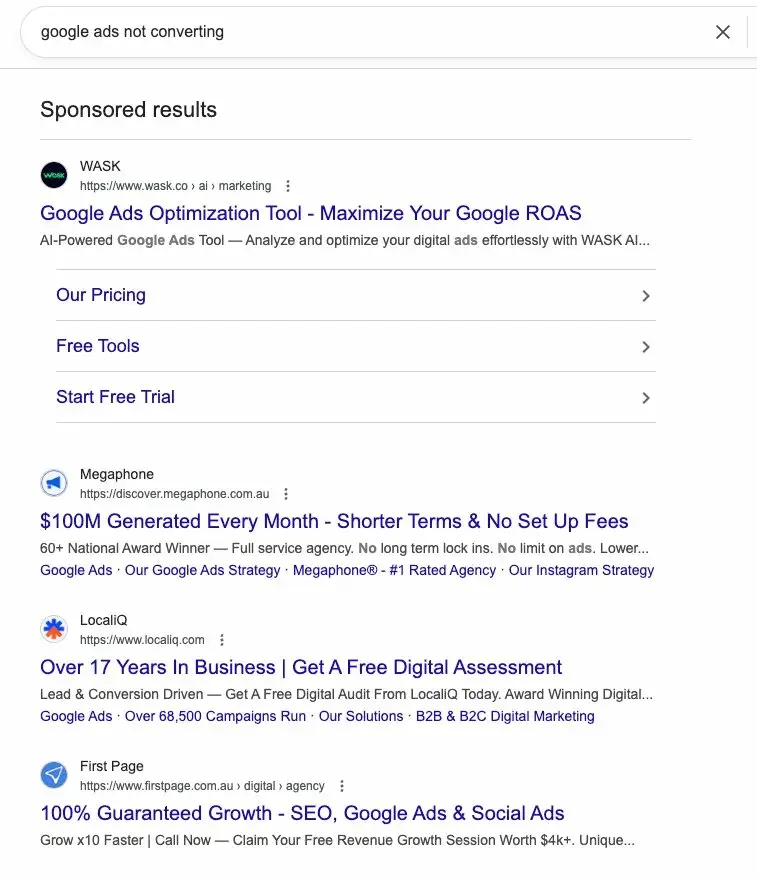
Task: Clear the search query using the X icon
Action: (723, 31)
